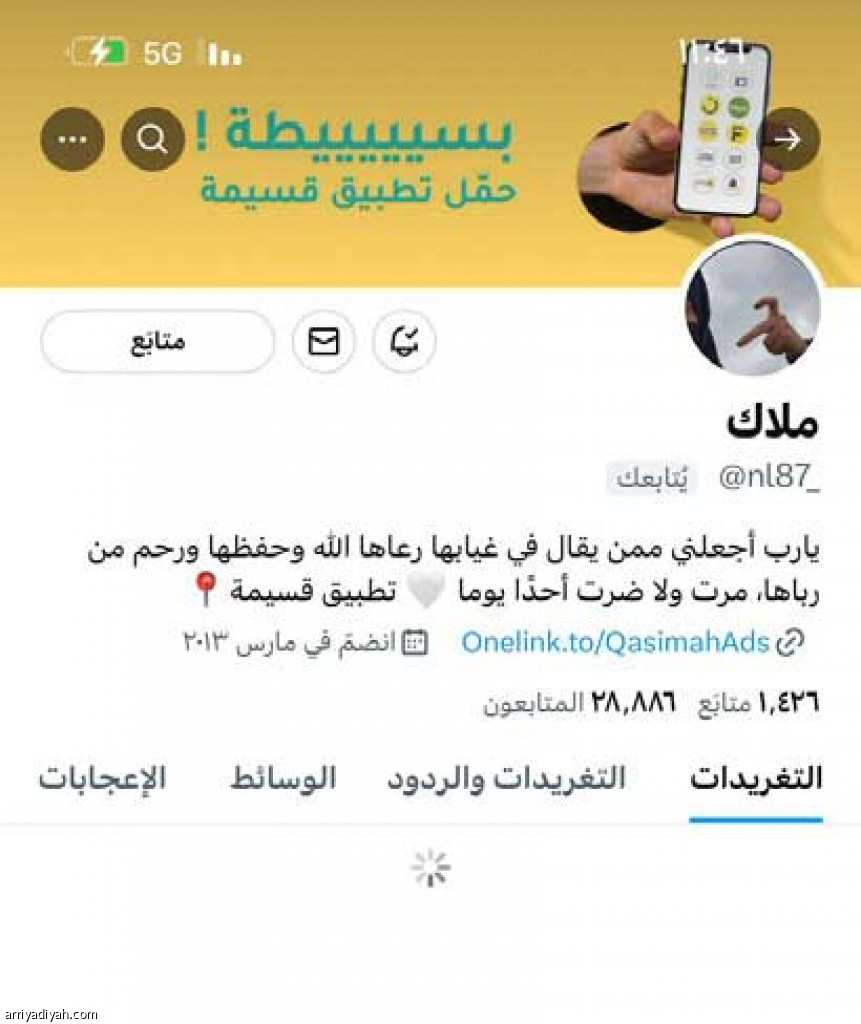Switch to the التغريدات tab
This screenshot has width=861, height=1024.
tap(756, 779)
